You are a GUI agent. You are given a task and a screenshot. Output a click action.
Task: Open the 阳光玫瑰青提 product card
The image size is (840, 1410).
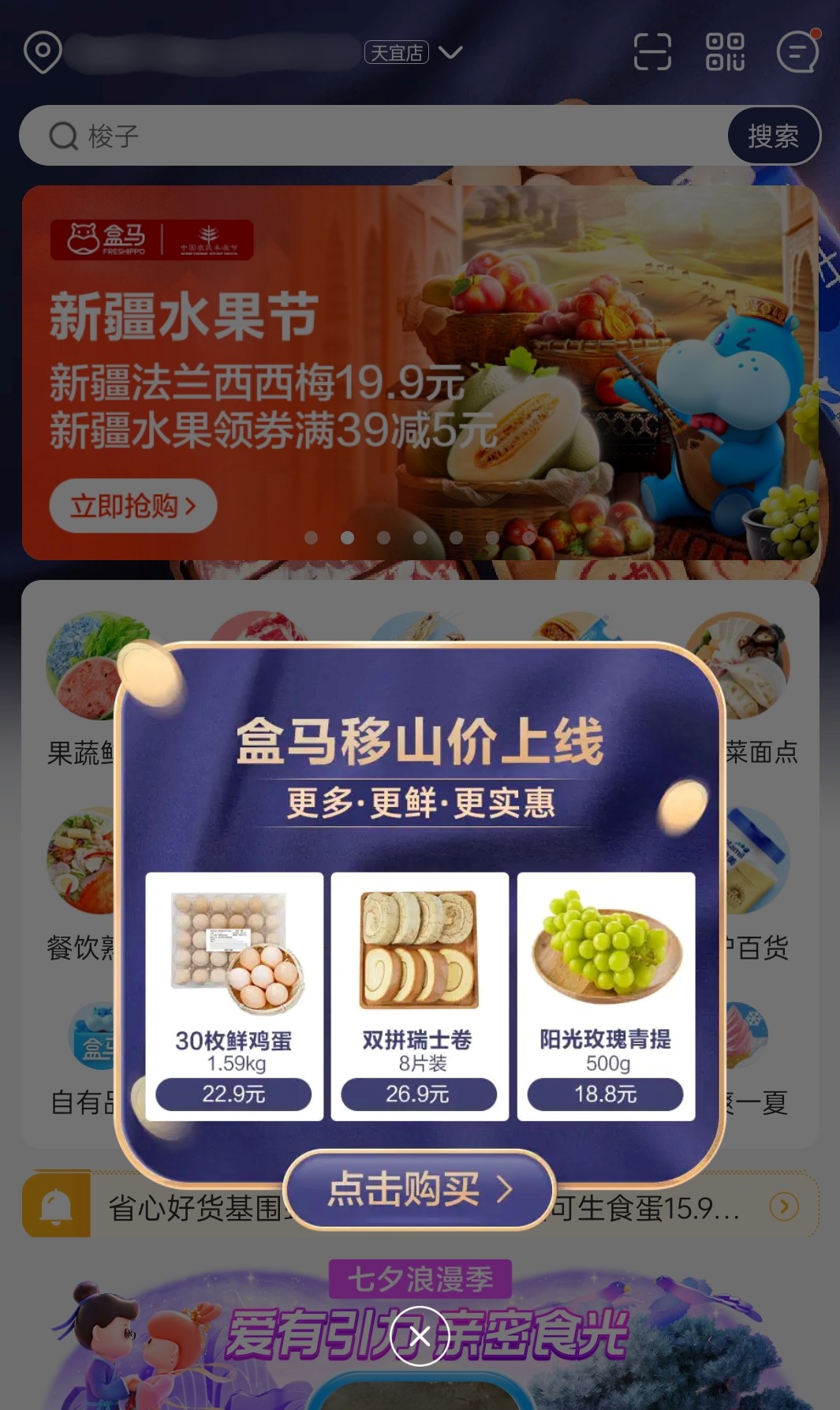[x=606, y=996]
